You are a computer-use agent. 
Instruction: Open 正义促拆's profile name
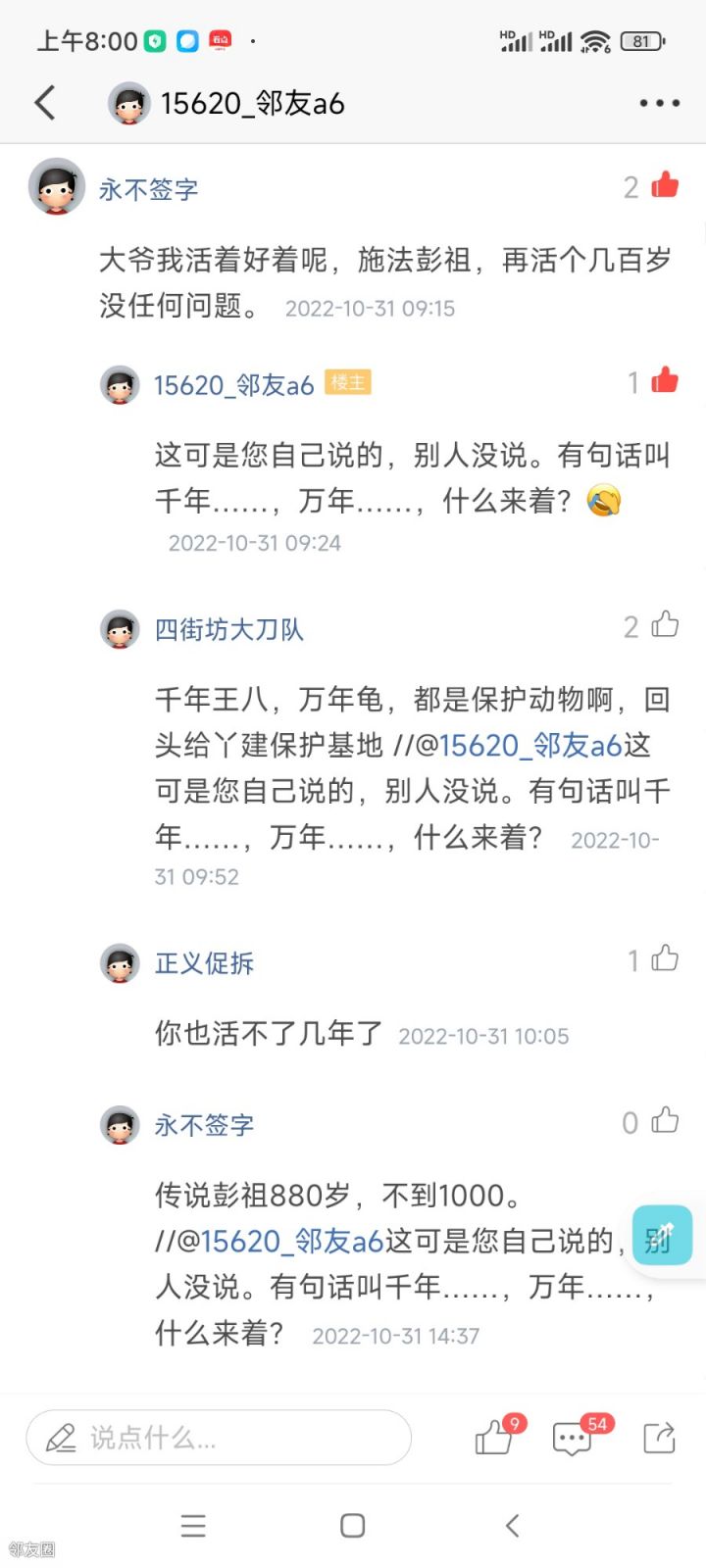coord(204,963)
